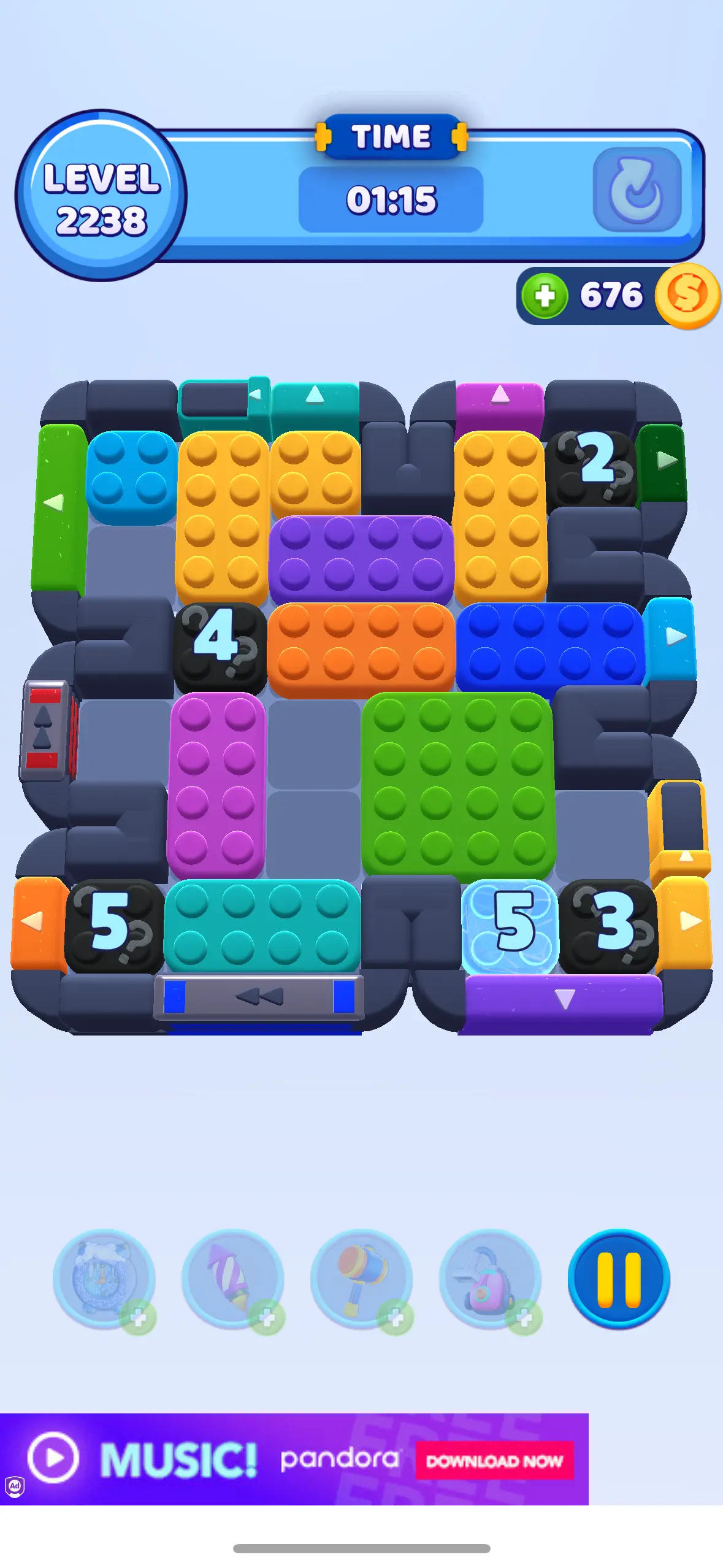The width and height of the screenshot is (723, 1568).
Task: Use the vacuum booster
Action: pyautogui.click(x=489, y=1278)
